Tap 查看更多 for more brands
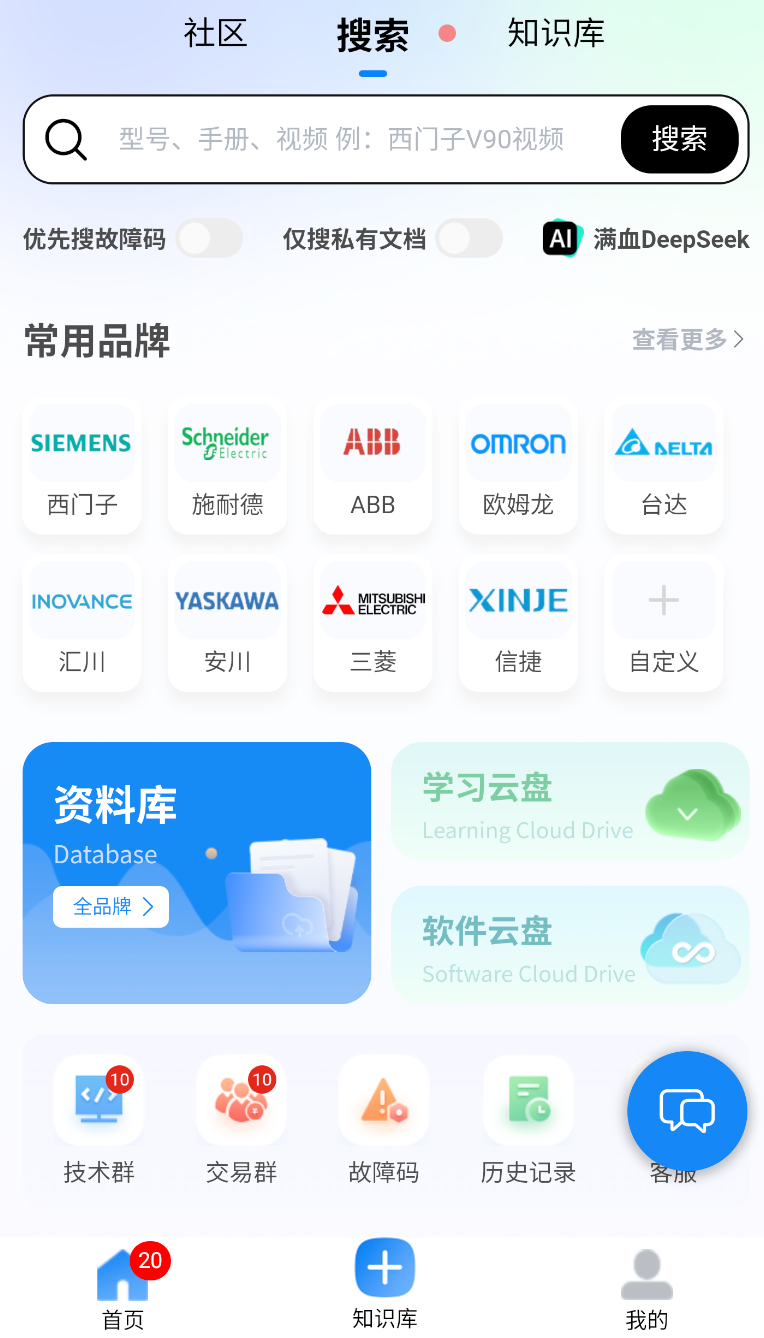 click(x=688, y=340)
